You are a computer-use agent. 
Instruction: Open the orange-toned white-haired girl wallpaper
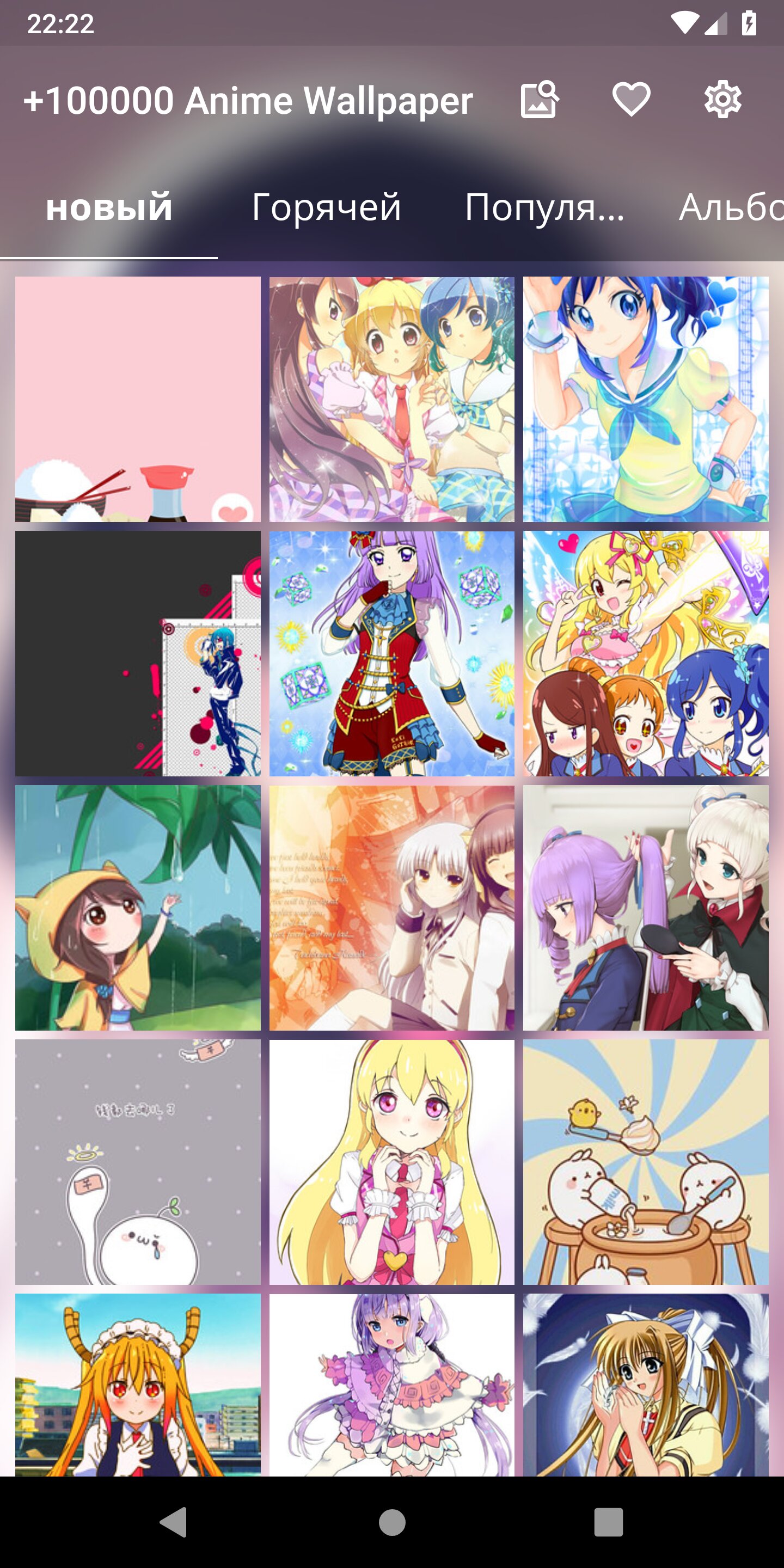[391, 908]
